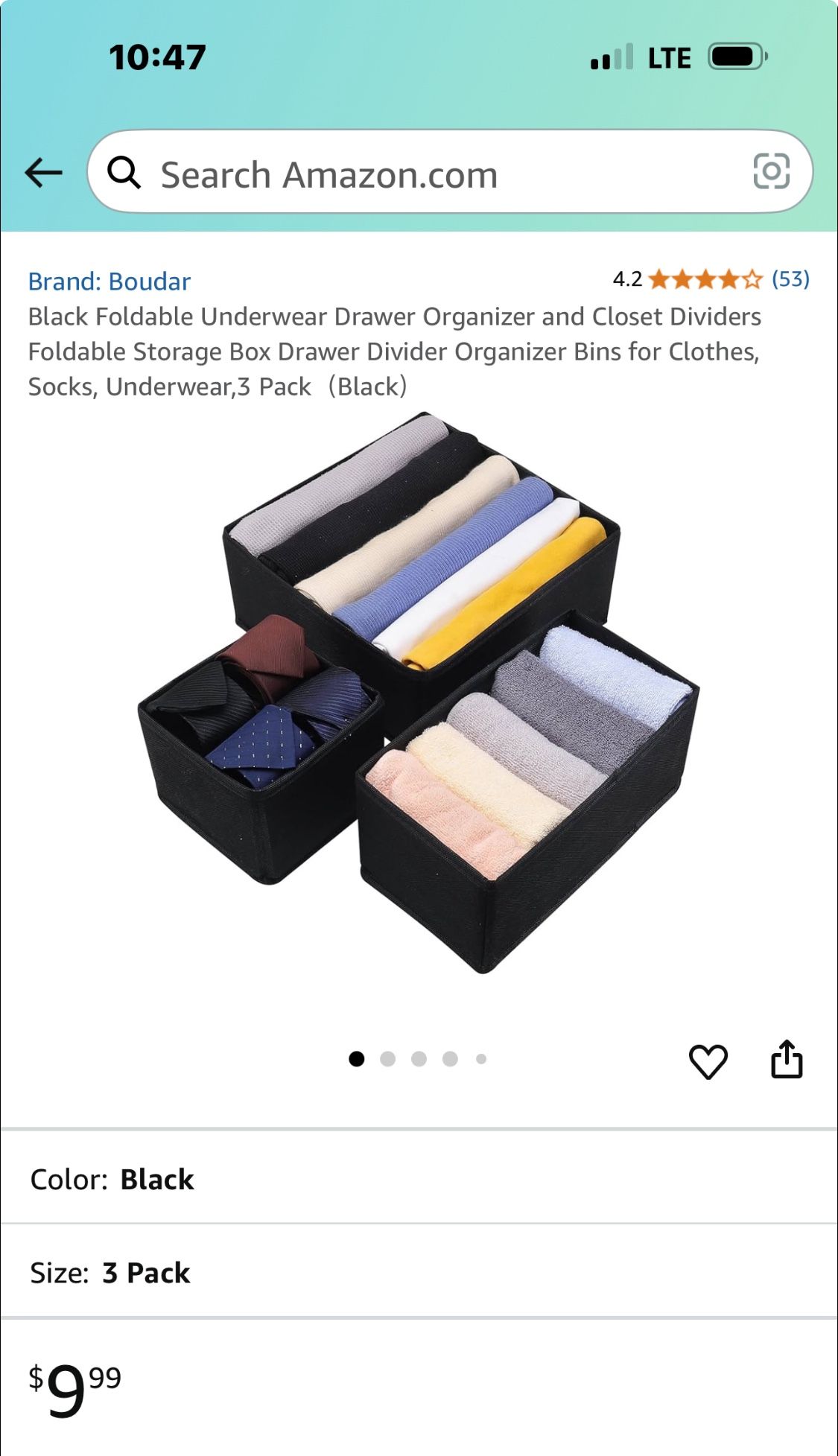
Task: Open the Brand: Boudar link
Action: pos(109,282)
